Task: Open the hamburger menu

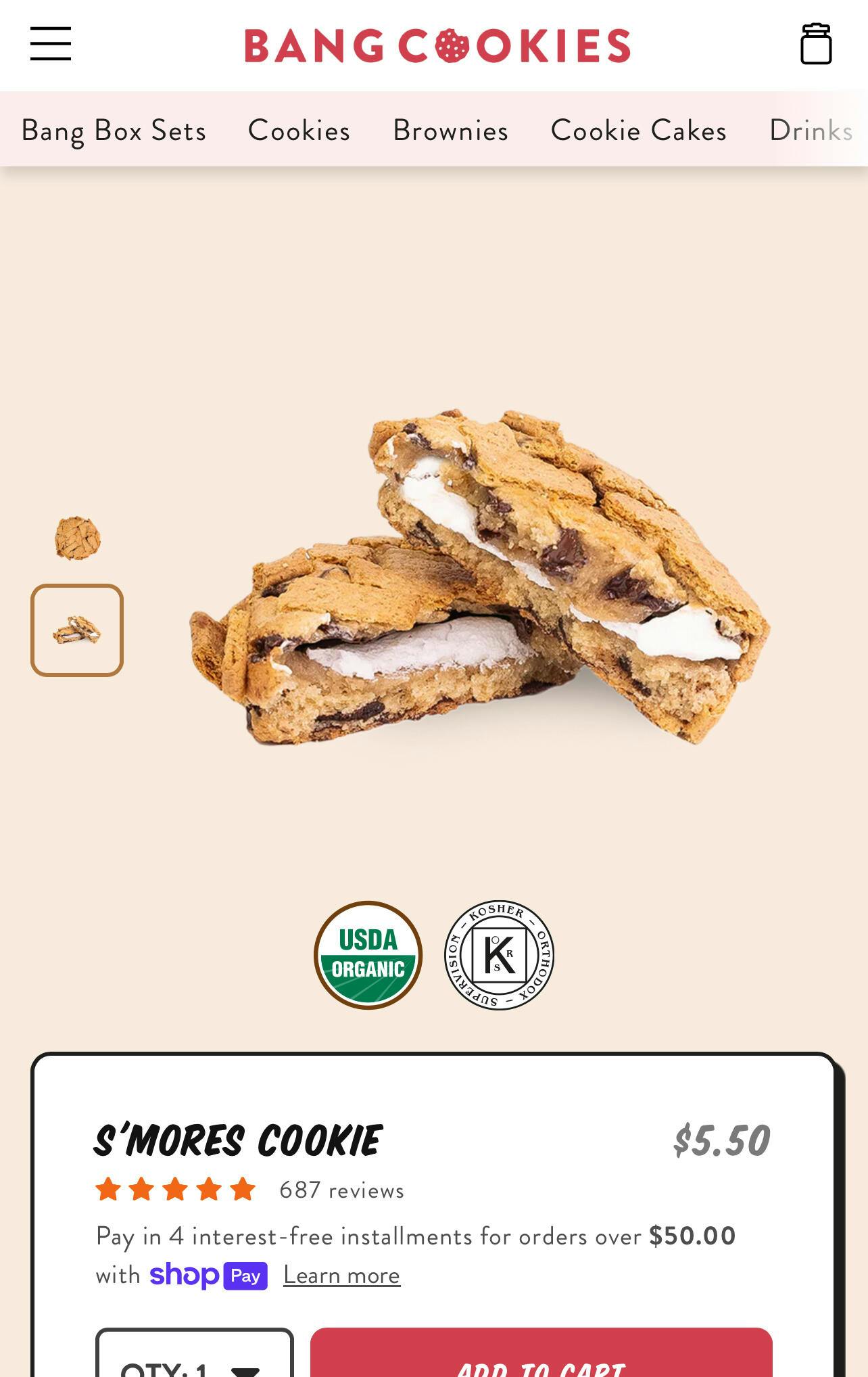Action: (x=51, y=44)
